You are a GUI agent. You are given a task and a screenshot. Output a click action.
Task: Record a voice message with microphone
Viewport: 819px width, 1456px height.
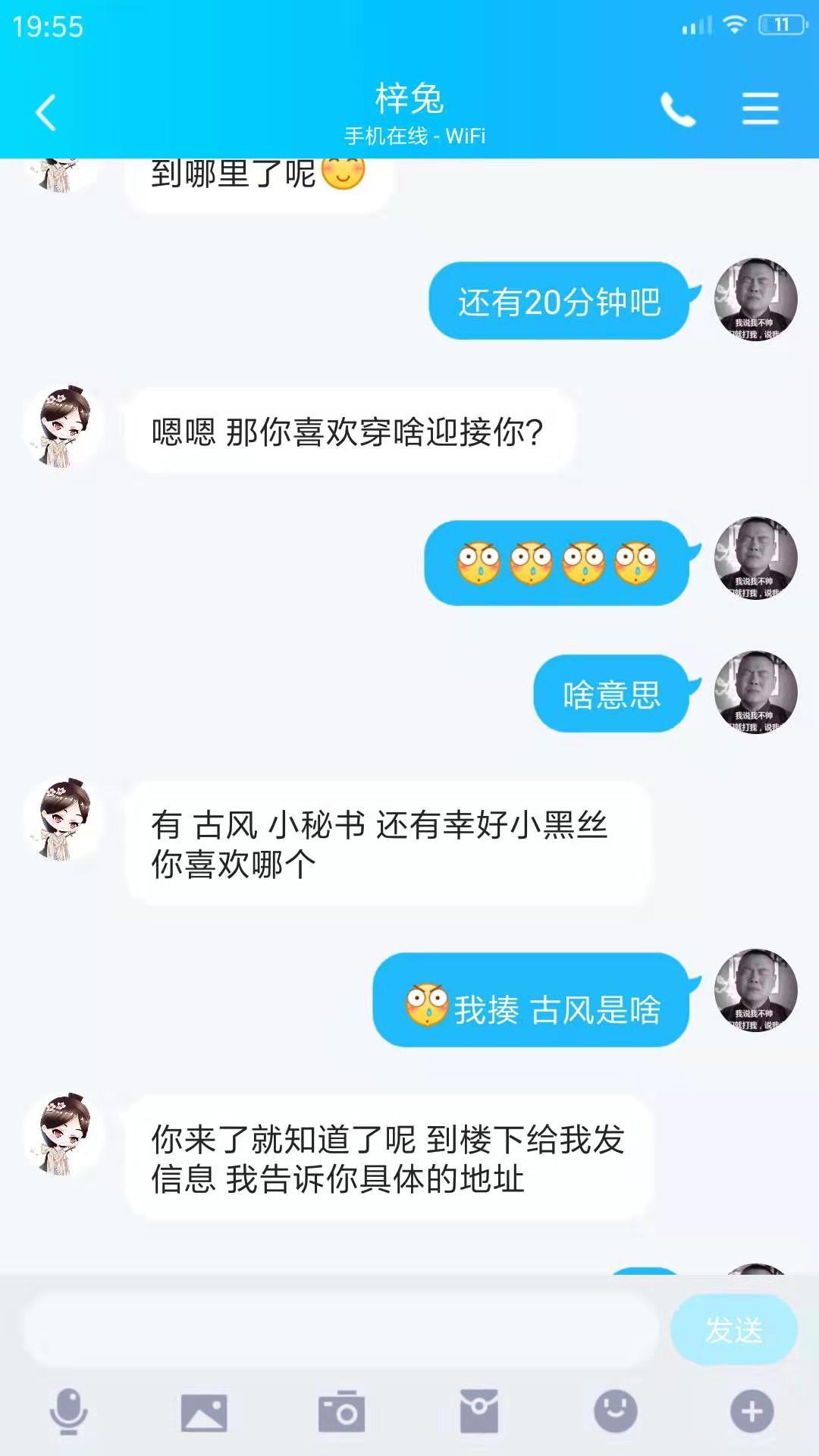point(68,1411)
